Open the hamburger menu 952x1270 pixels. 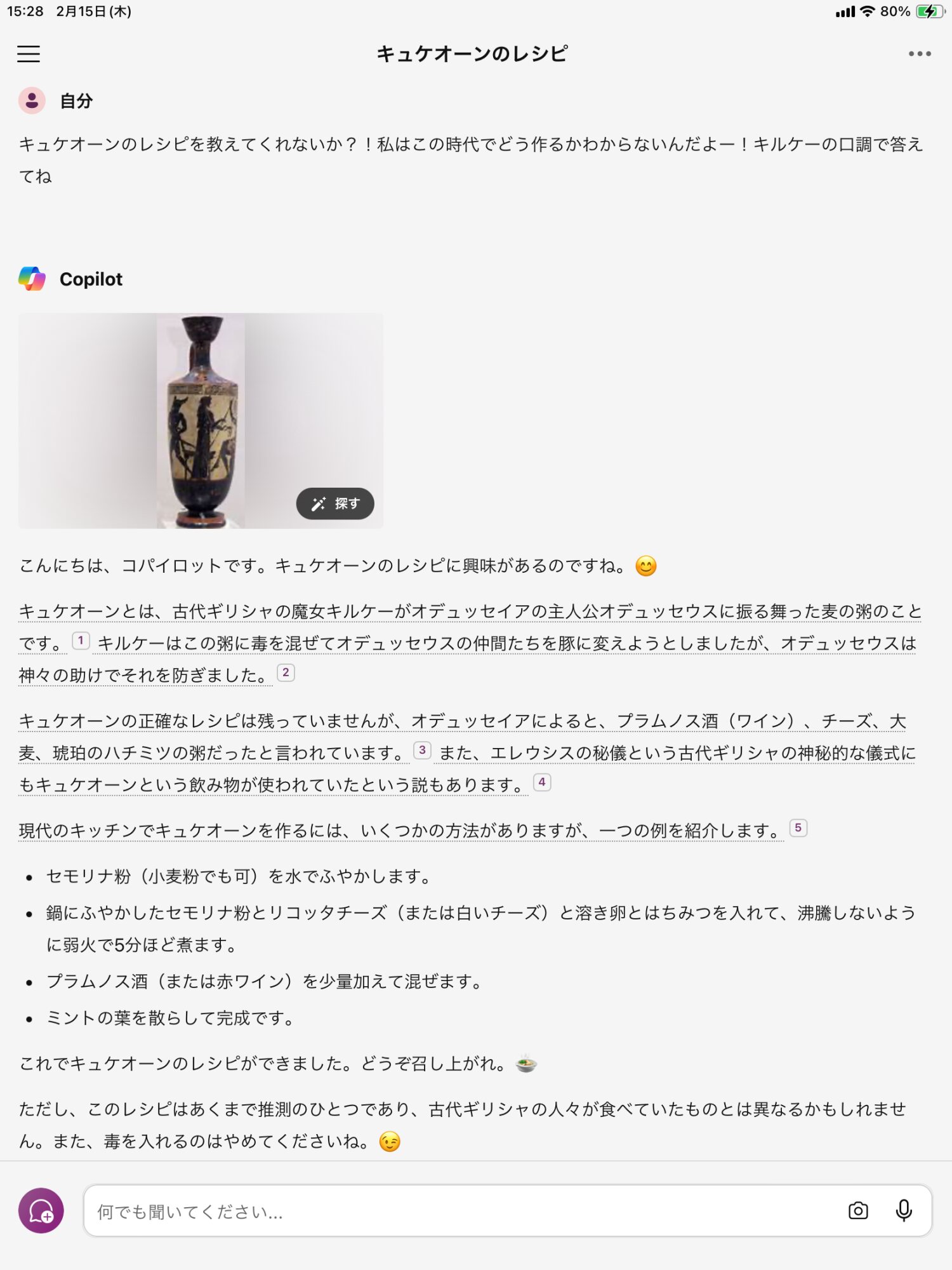pyautogui.click(x=29, y=54)
